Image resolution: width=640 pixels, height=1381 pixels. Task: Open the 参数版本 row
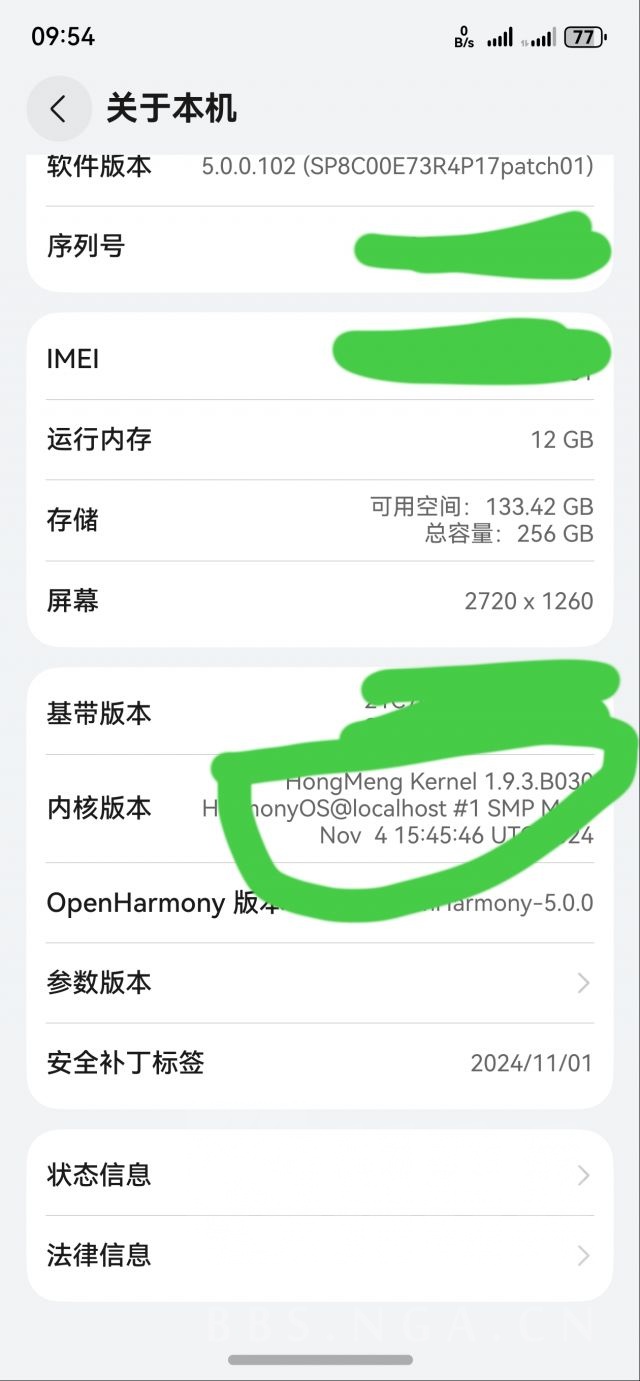tap(320, 983)
